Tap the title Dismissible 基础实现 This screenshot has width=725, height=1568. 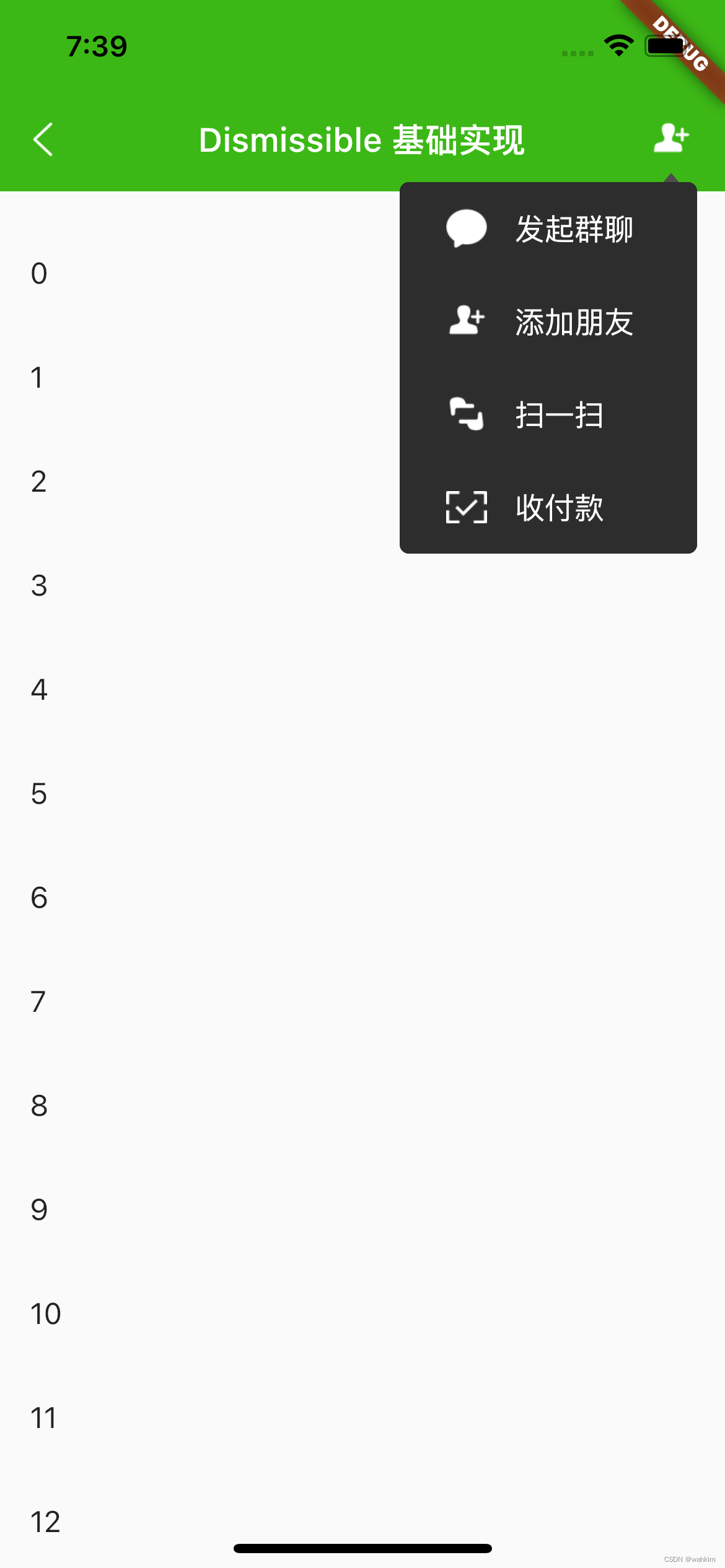[x=362, y=140]
